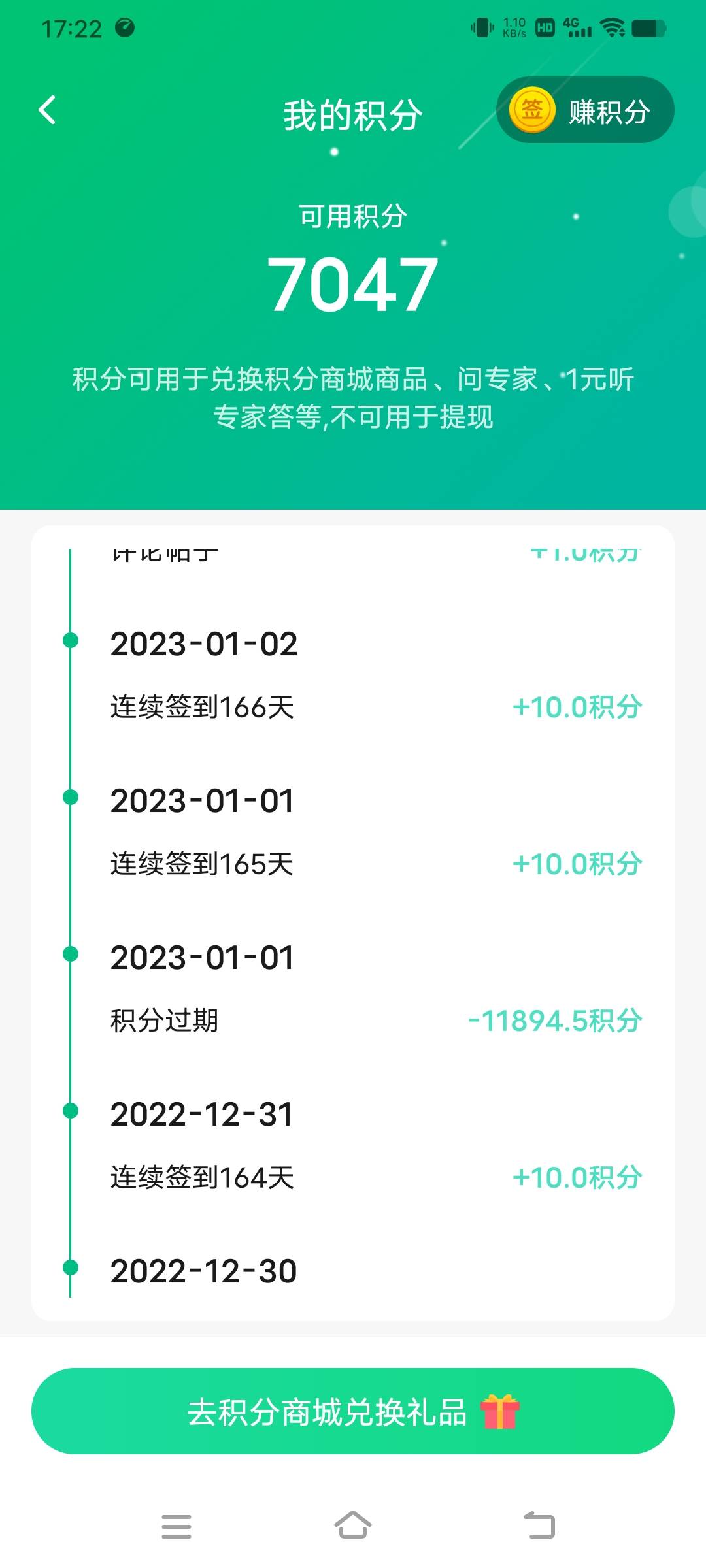
Task: Tap the timeline dot beside 2022-12-31
Action: [70, 1111]
